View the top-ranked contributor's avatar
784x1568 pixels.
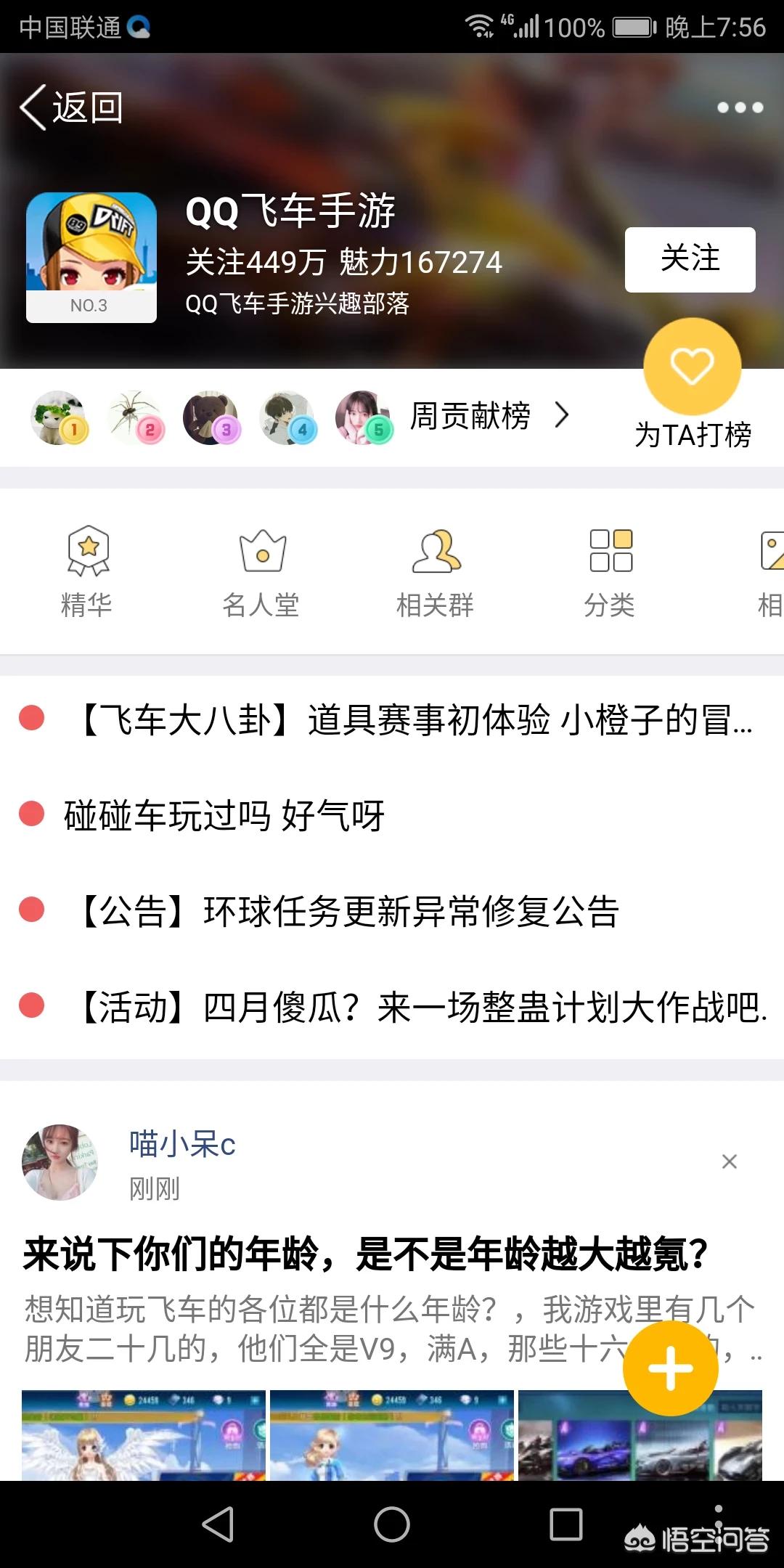58,417
